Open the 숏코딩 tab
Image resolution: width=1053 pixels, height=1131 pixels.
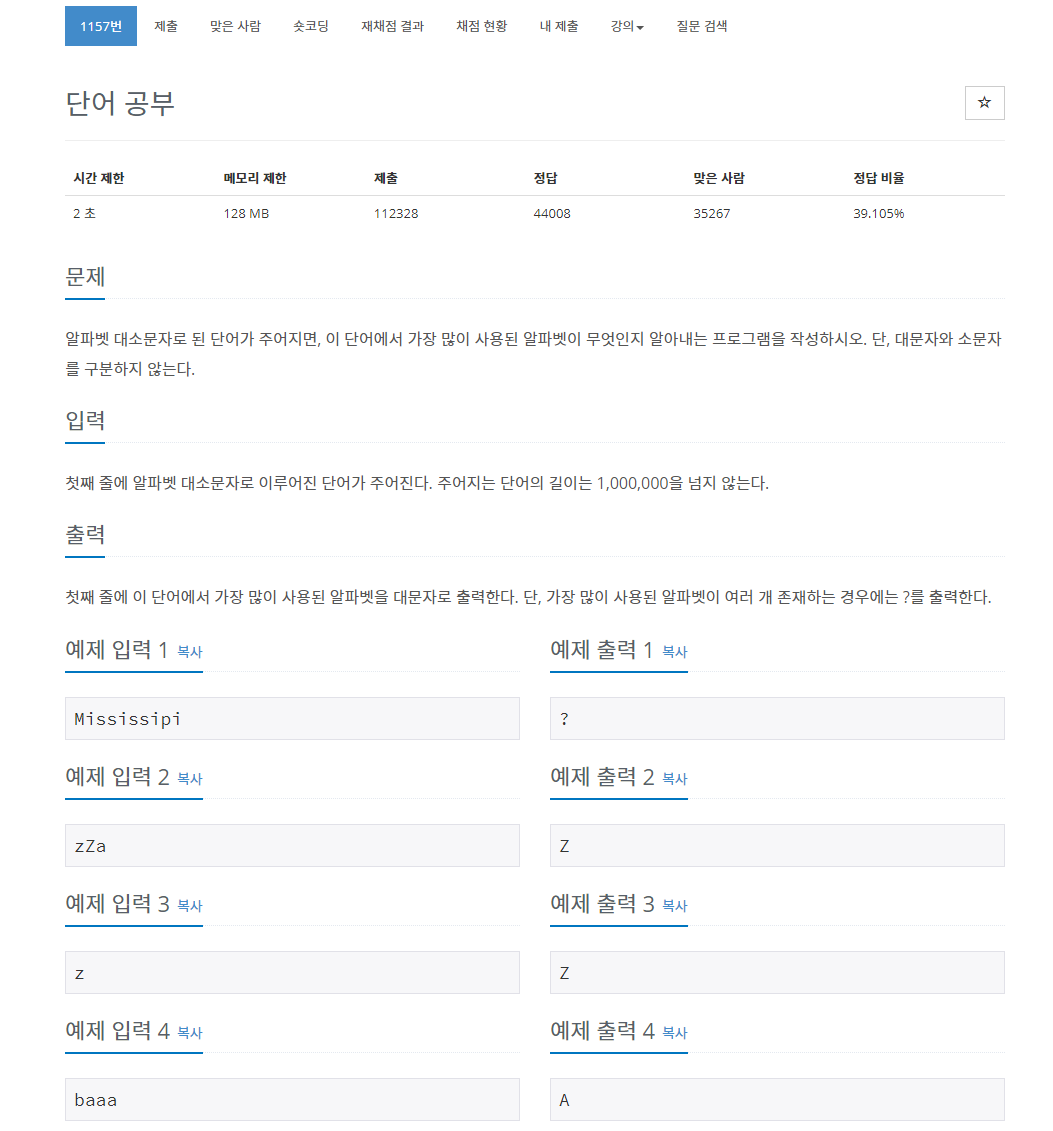coord(311,26)
